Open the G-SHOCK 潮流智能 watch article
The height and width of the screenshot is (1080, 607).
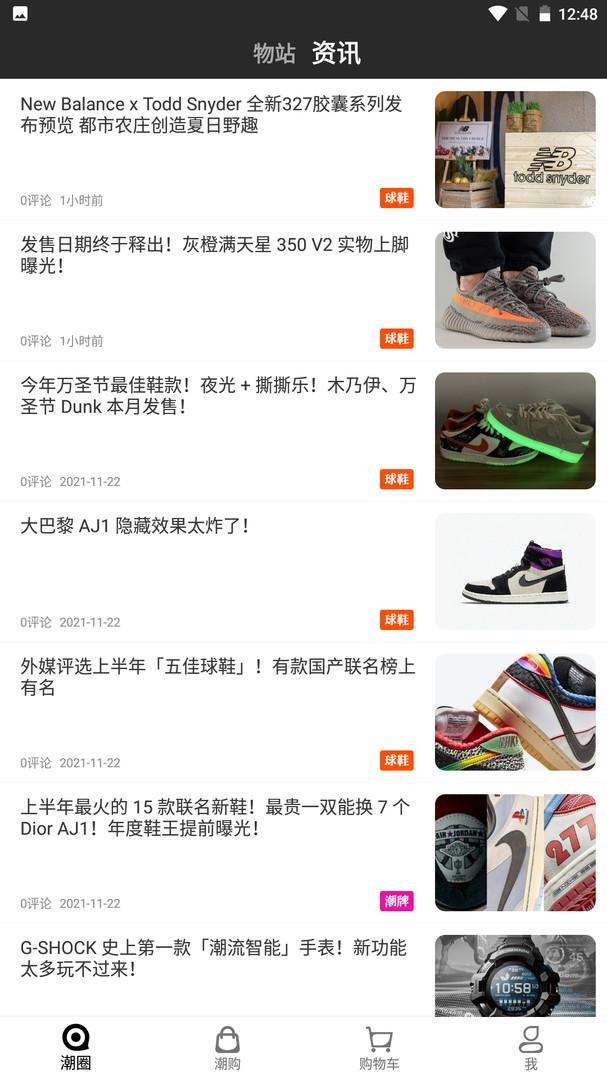point(213,958)
